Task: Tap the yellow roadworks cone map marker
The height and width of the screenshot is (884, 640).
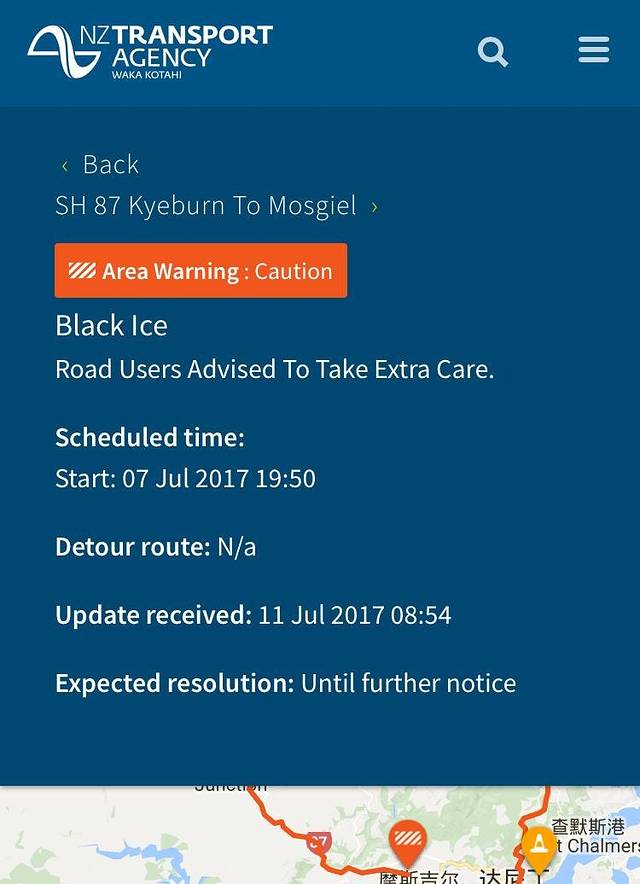Action: [538, 847]
